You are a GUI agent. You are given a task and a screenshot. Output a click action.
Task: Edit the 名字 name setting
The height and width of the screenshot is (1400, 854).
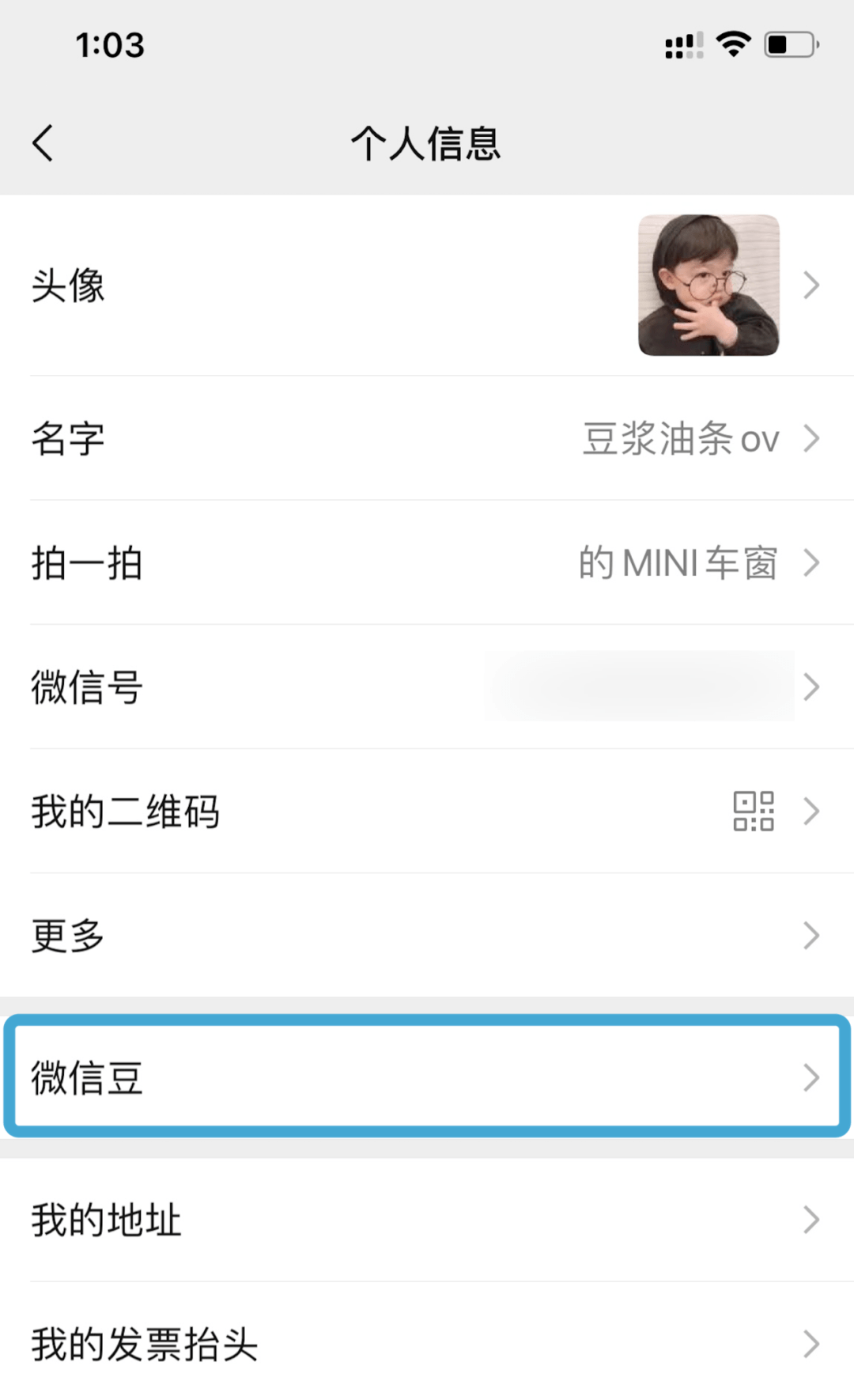427,438
